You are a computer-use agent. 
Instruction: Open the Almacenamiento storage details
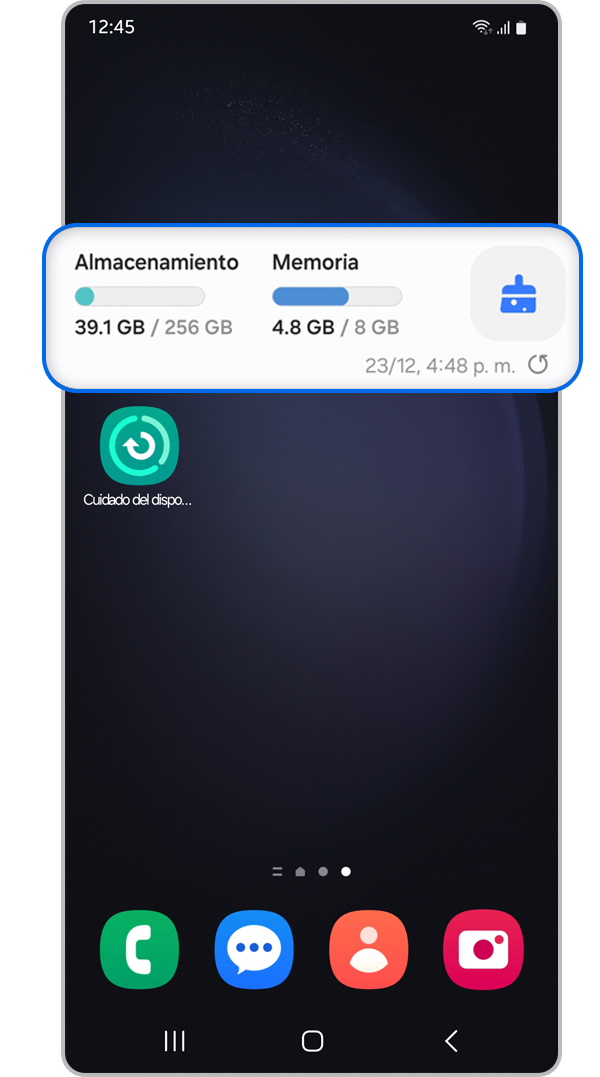coord(155,294)
